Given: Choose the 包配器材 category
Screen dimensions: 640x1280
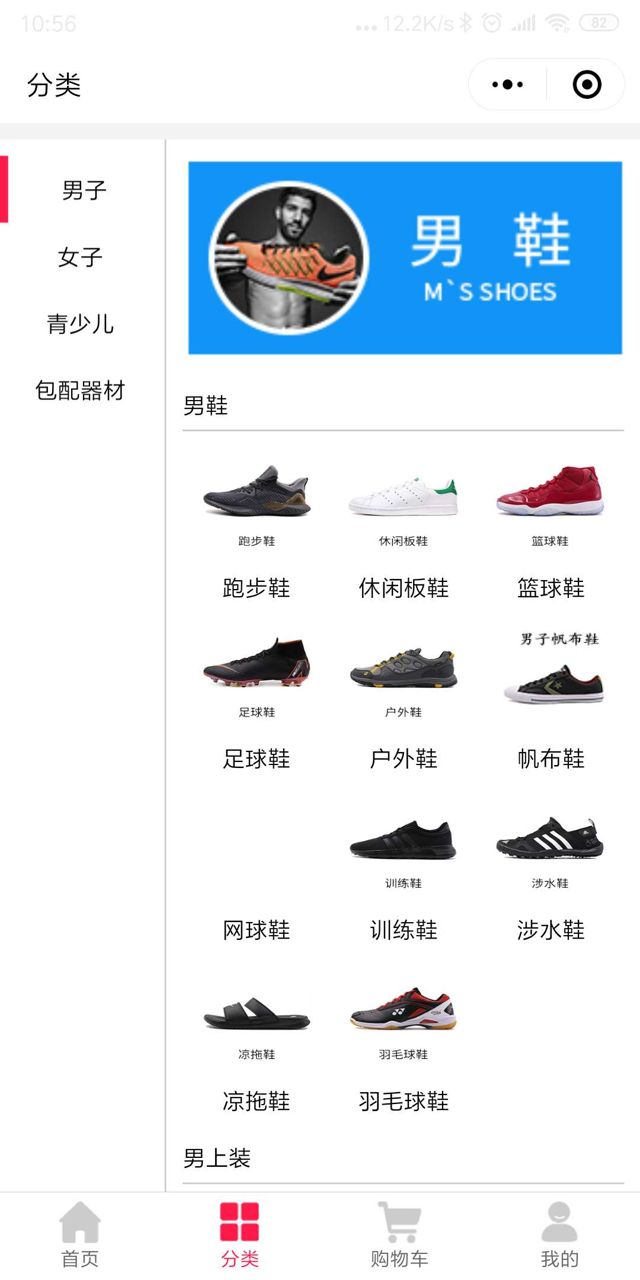Looking at the screenshot, I should click(81, 391).
